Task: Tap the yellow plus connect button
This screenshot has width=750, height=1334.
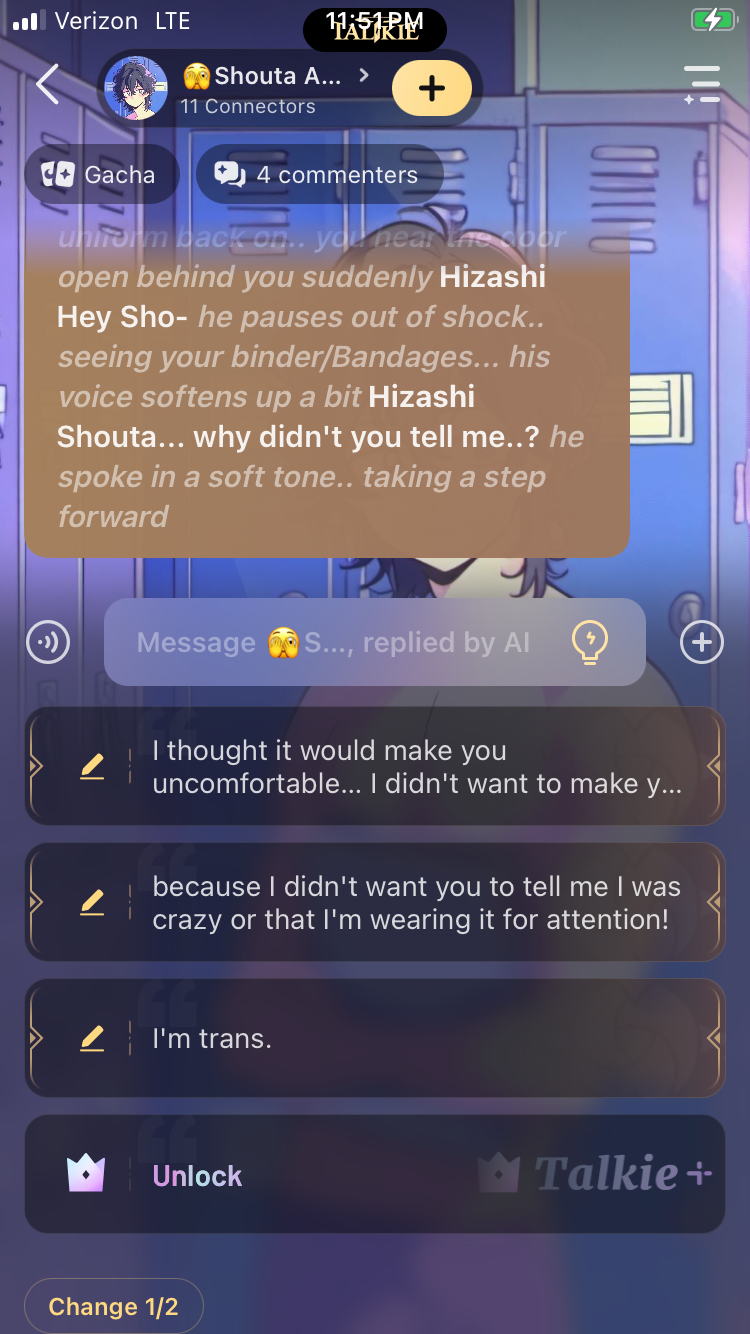Action: click(x=431, y=89)
